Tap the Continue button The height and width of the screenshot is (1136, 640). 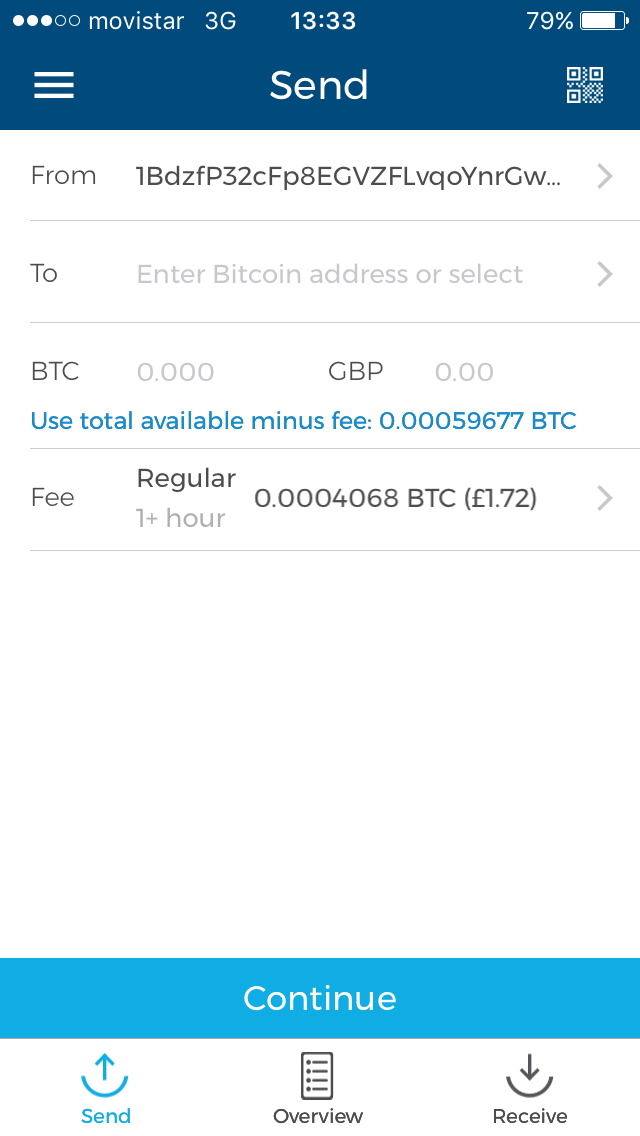tap(320, 998)
